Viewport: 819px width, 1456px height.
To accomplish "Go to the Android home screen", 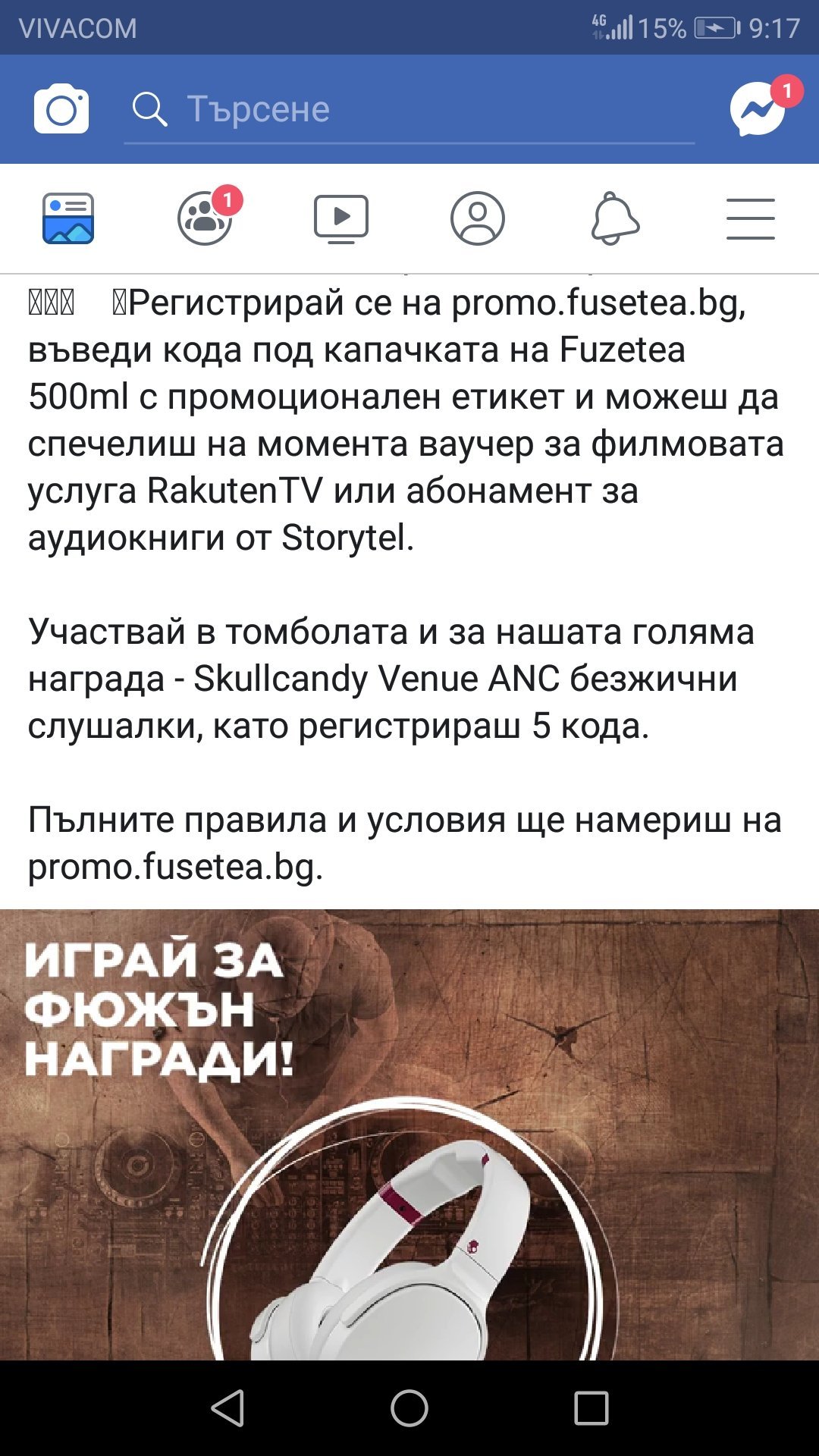I will pyautogui.click(x=409, y=1408).
